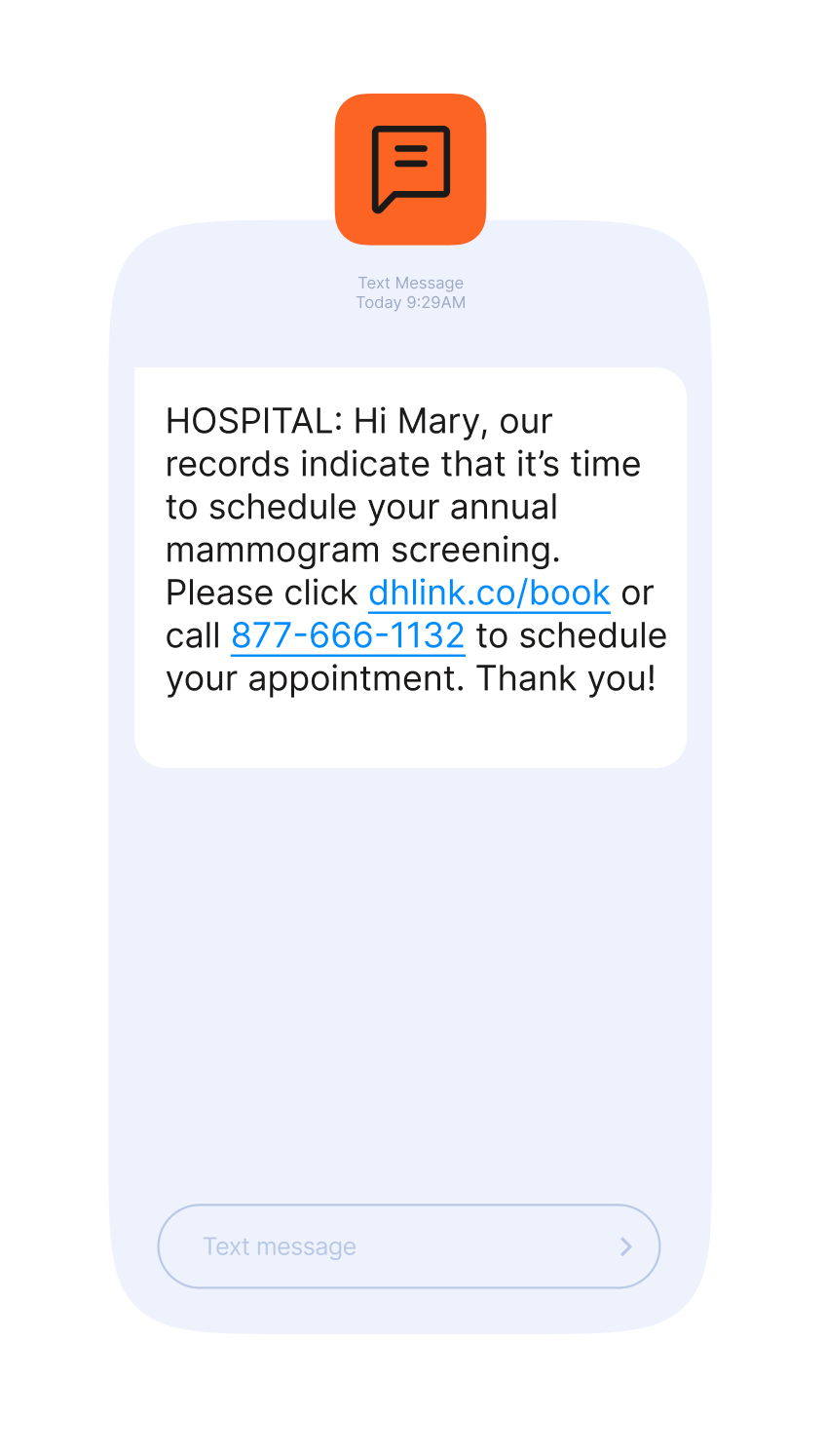Select the rounded message composition bar
The image size is (826, 1456).
pos(409,1246)
